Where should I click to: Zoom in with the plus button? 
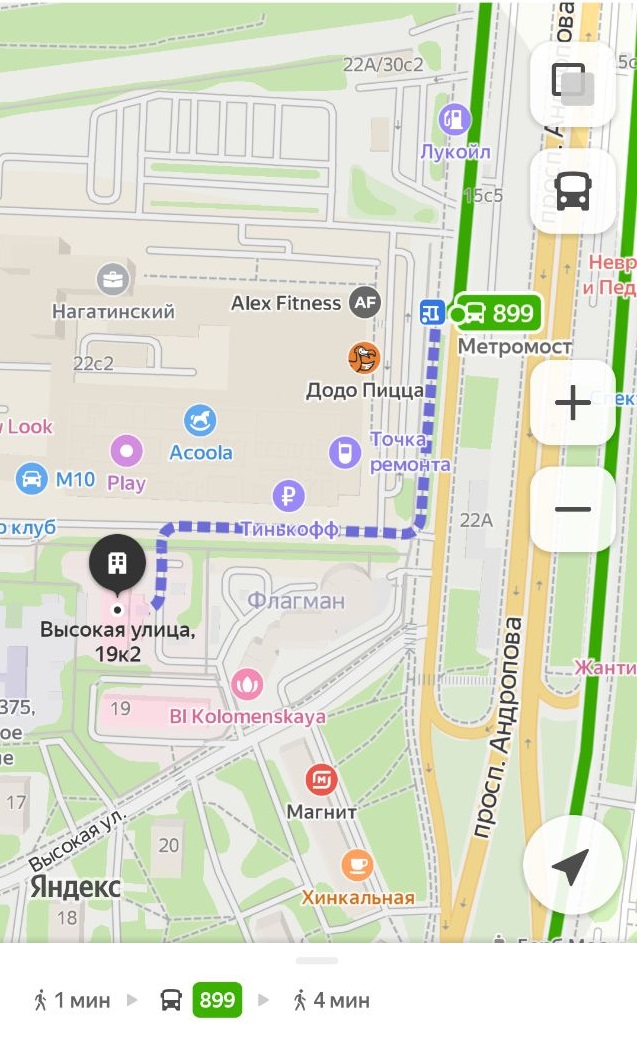(x=573, y=403)
